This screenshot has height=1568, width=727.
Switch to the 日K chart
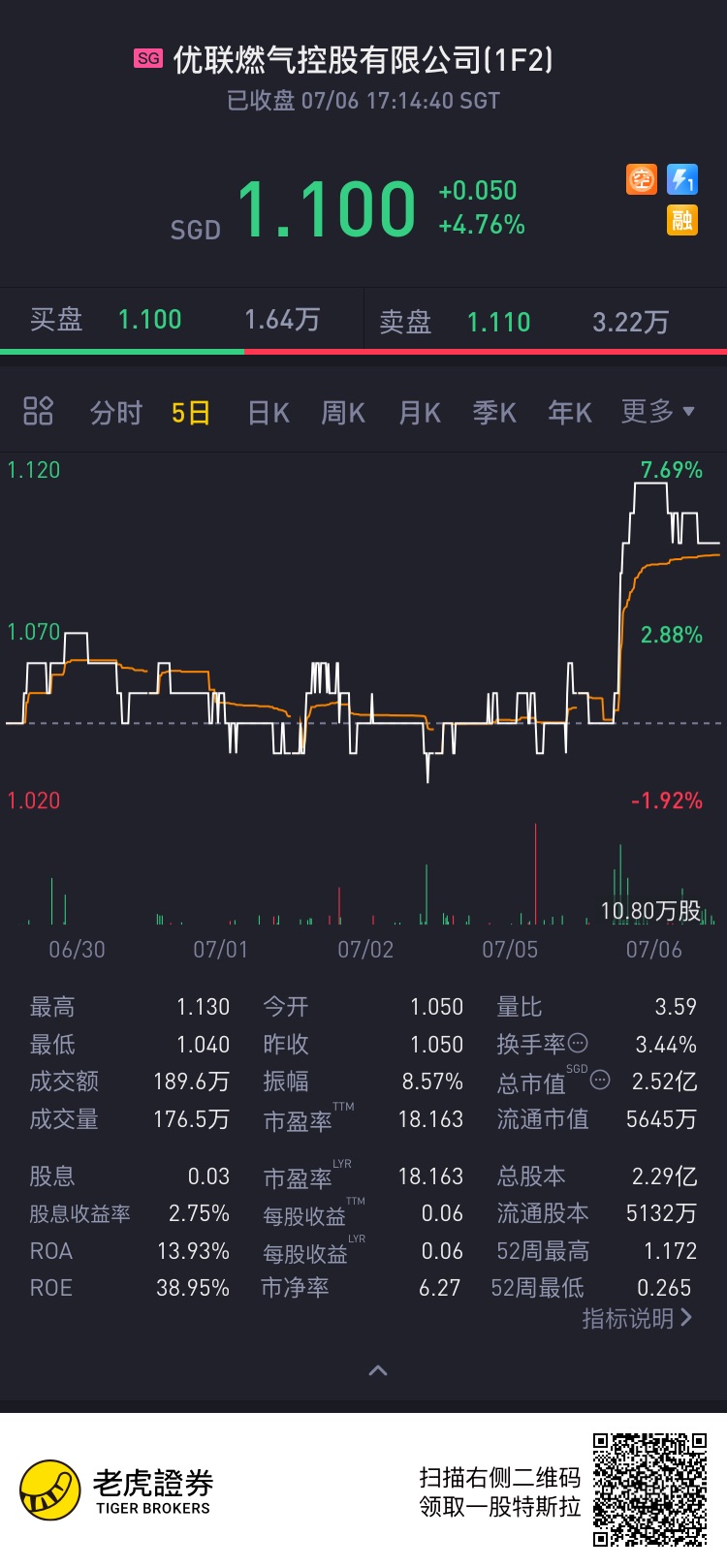pyautogui.click(x=269, y=413)
